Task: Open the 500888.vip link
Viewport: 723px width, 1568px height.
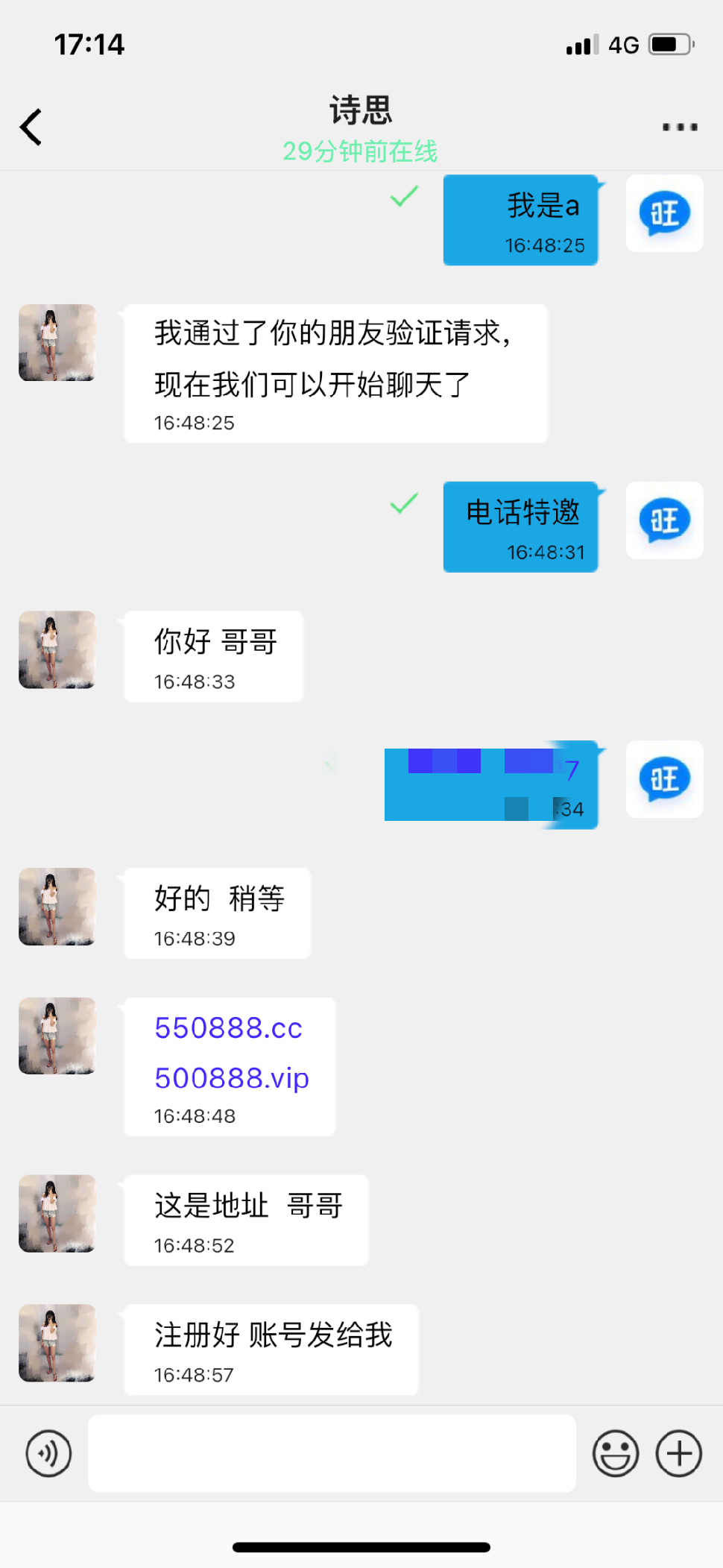Action: tap(231, 1078)
